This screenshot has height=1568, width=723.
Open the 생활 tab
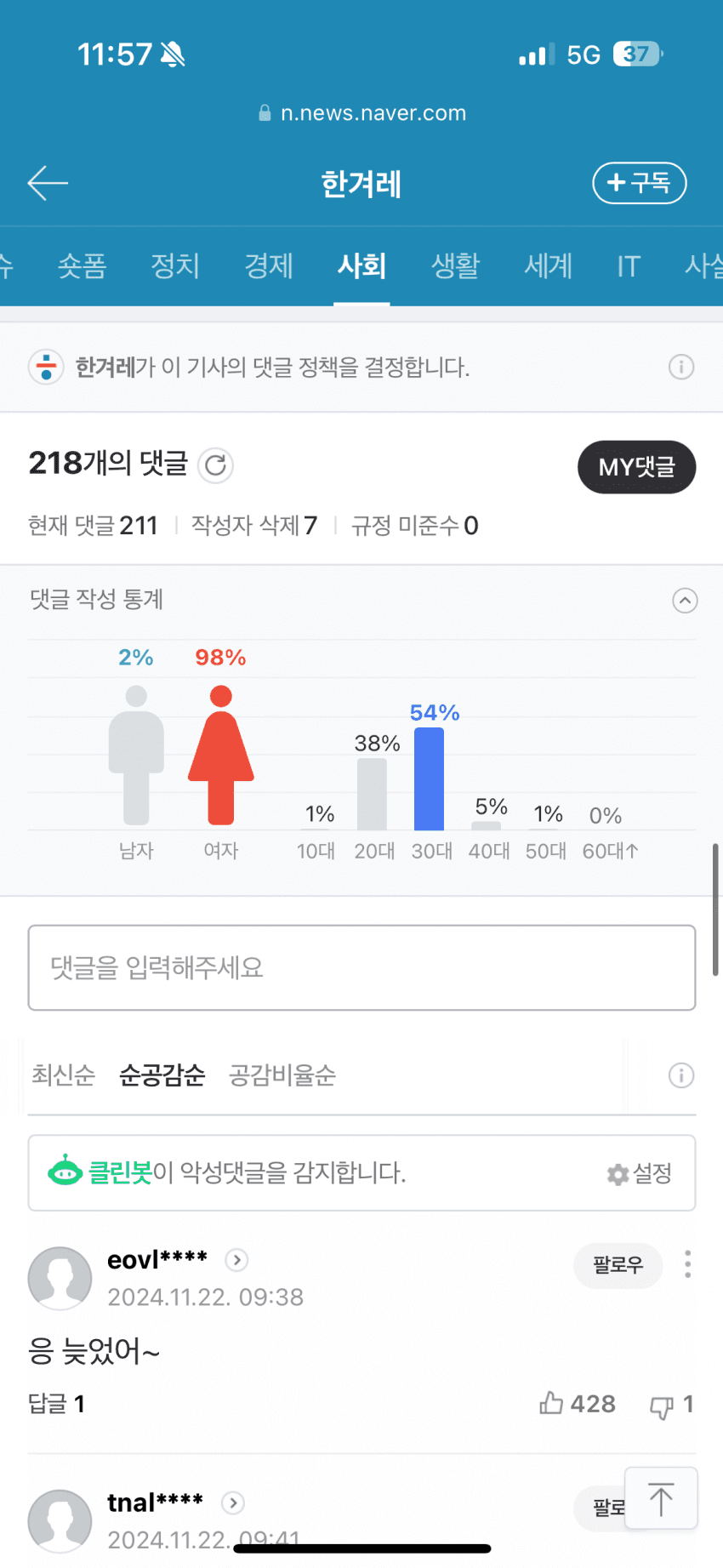(455, 266)
